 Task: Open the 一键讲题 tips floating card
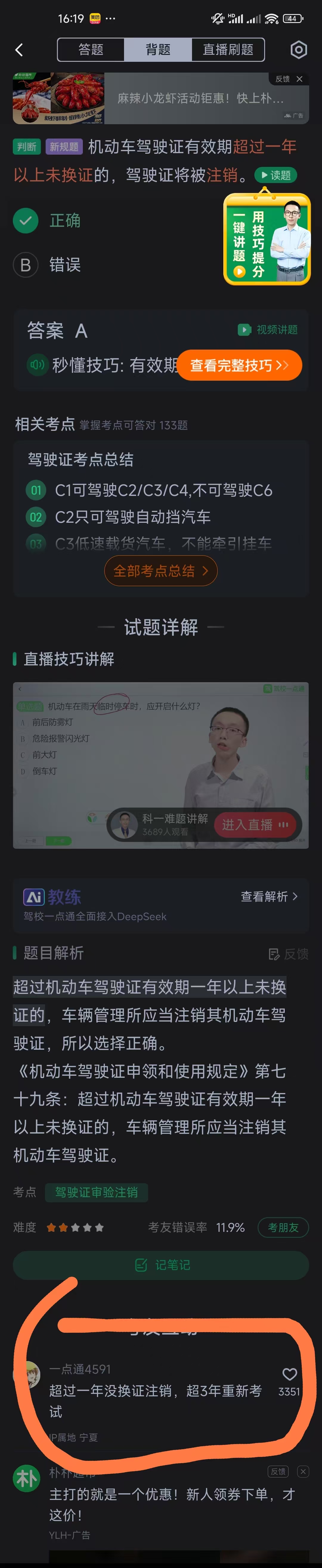pos(267,240)
